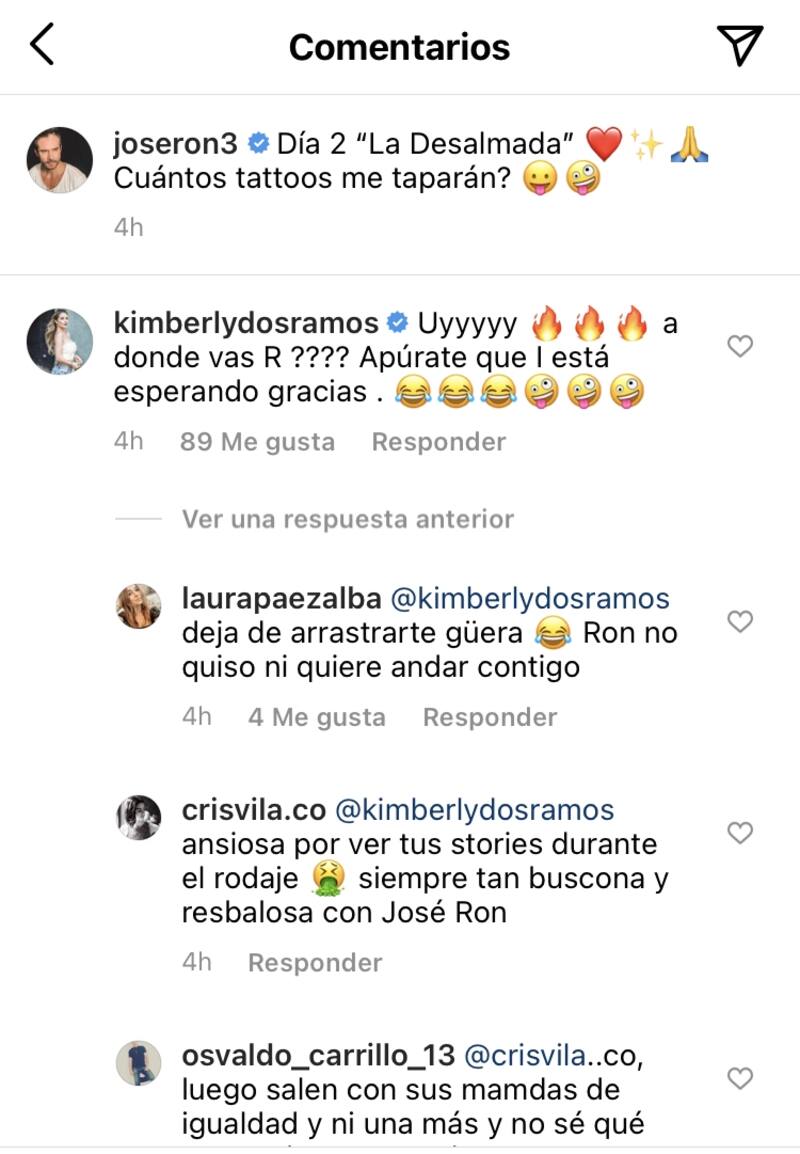Open kimberlydosramos's profile from her username
The height and width of the screenshot is (1154, 800).
pyautogui.click(x=246, y=323)
